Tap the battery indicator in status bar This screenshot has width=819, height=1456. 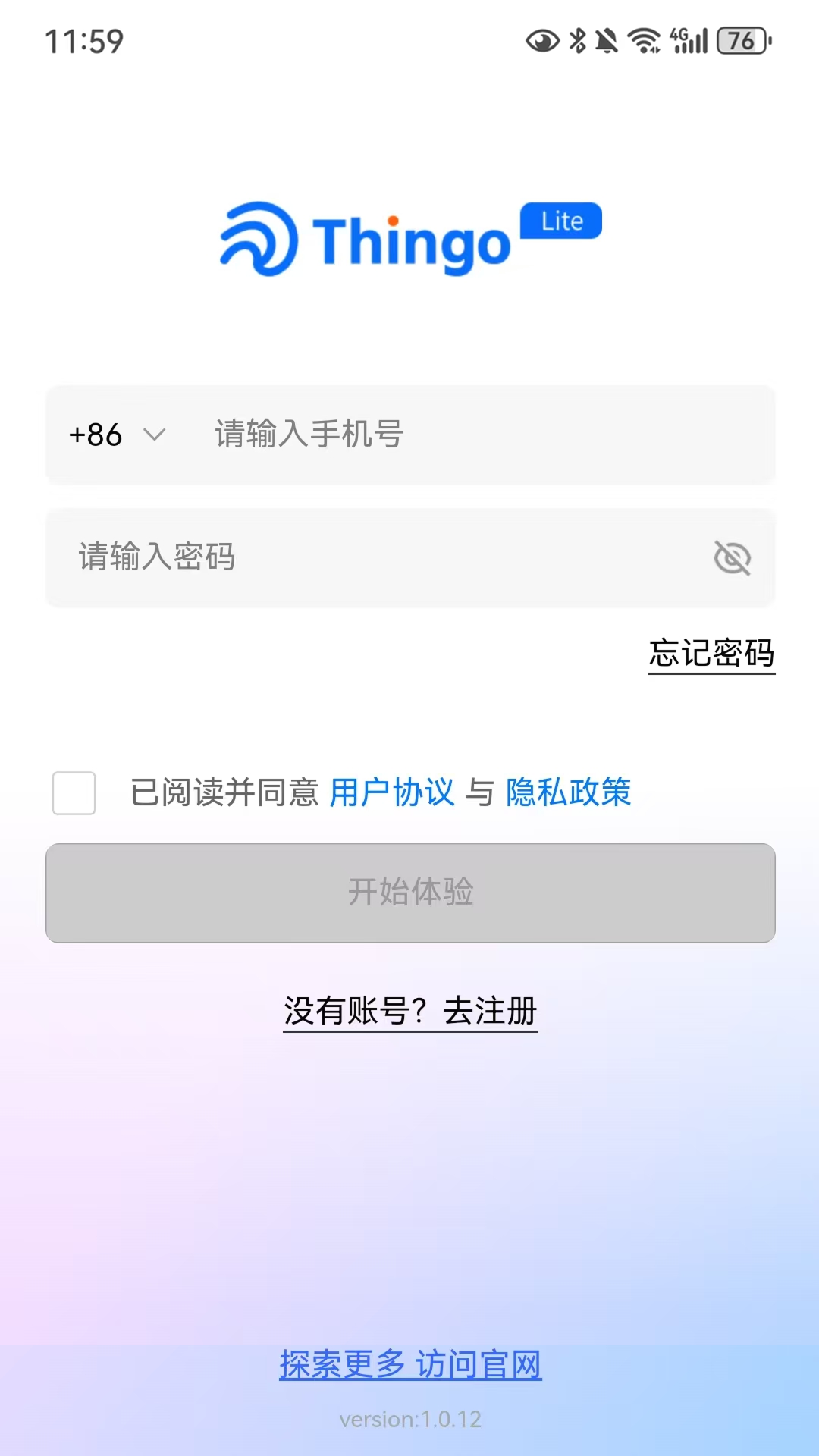pos(741,43)
